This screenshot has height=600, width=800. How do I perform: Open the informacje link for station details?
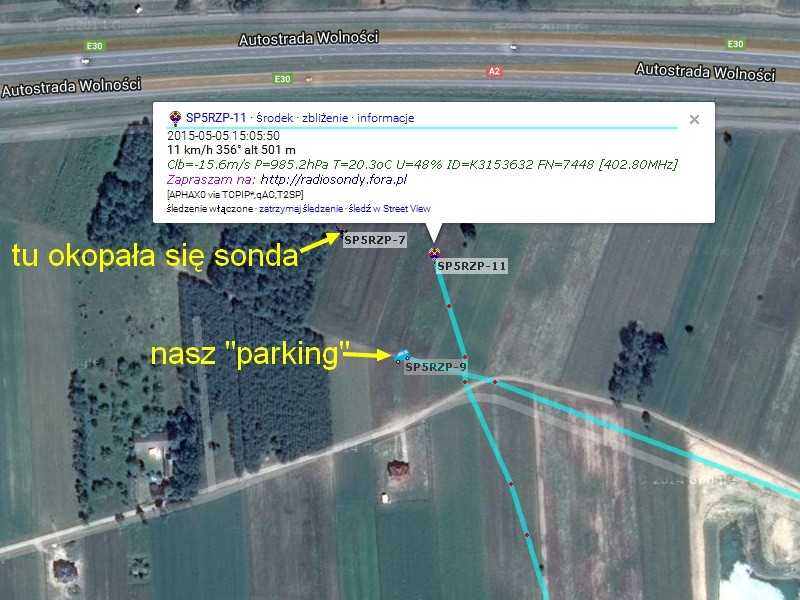tap(385, 118)
